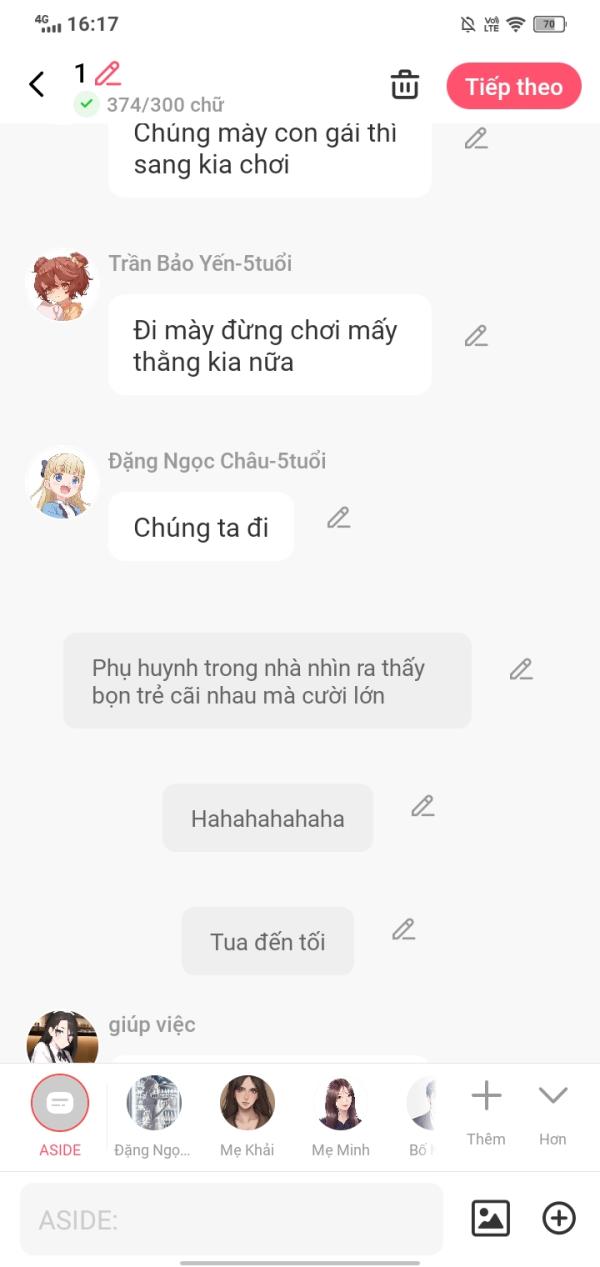The height and width of the screenshot is (1267, 600).
Task: Focus the ASIDE text input field
Action: [x=231, y=1219]
